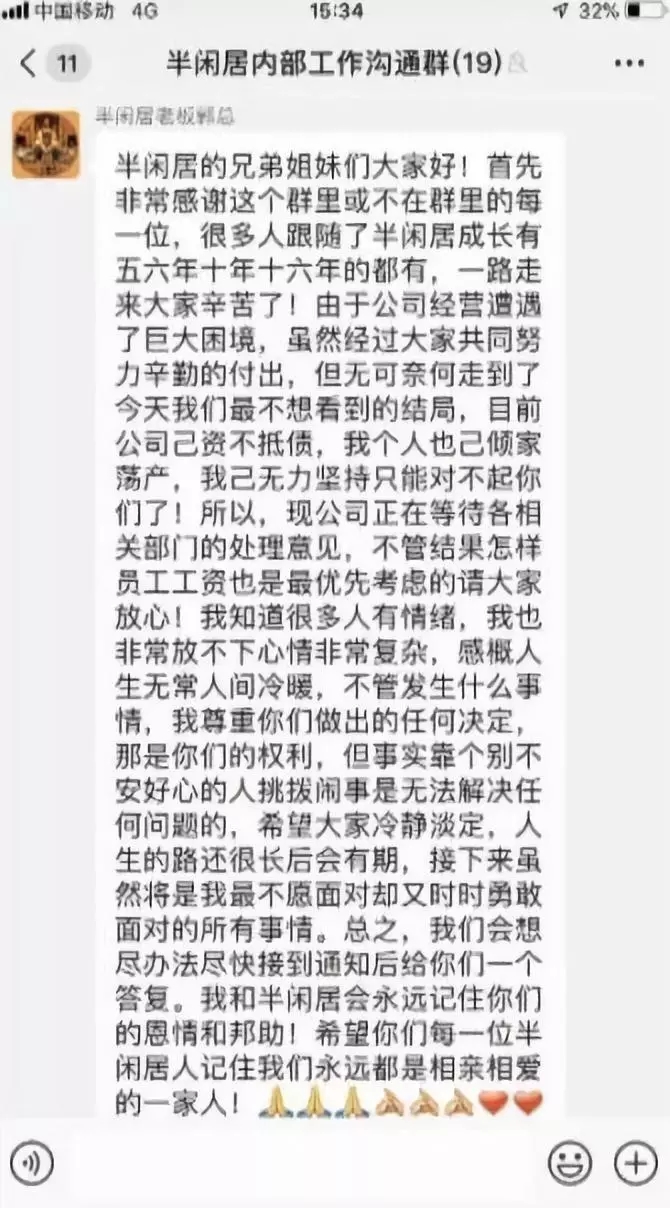Screen dimensions: 670x1208
Task: Switch to voice message input
Action: (31, 1164)
